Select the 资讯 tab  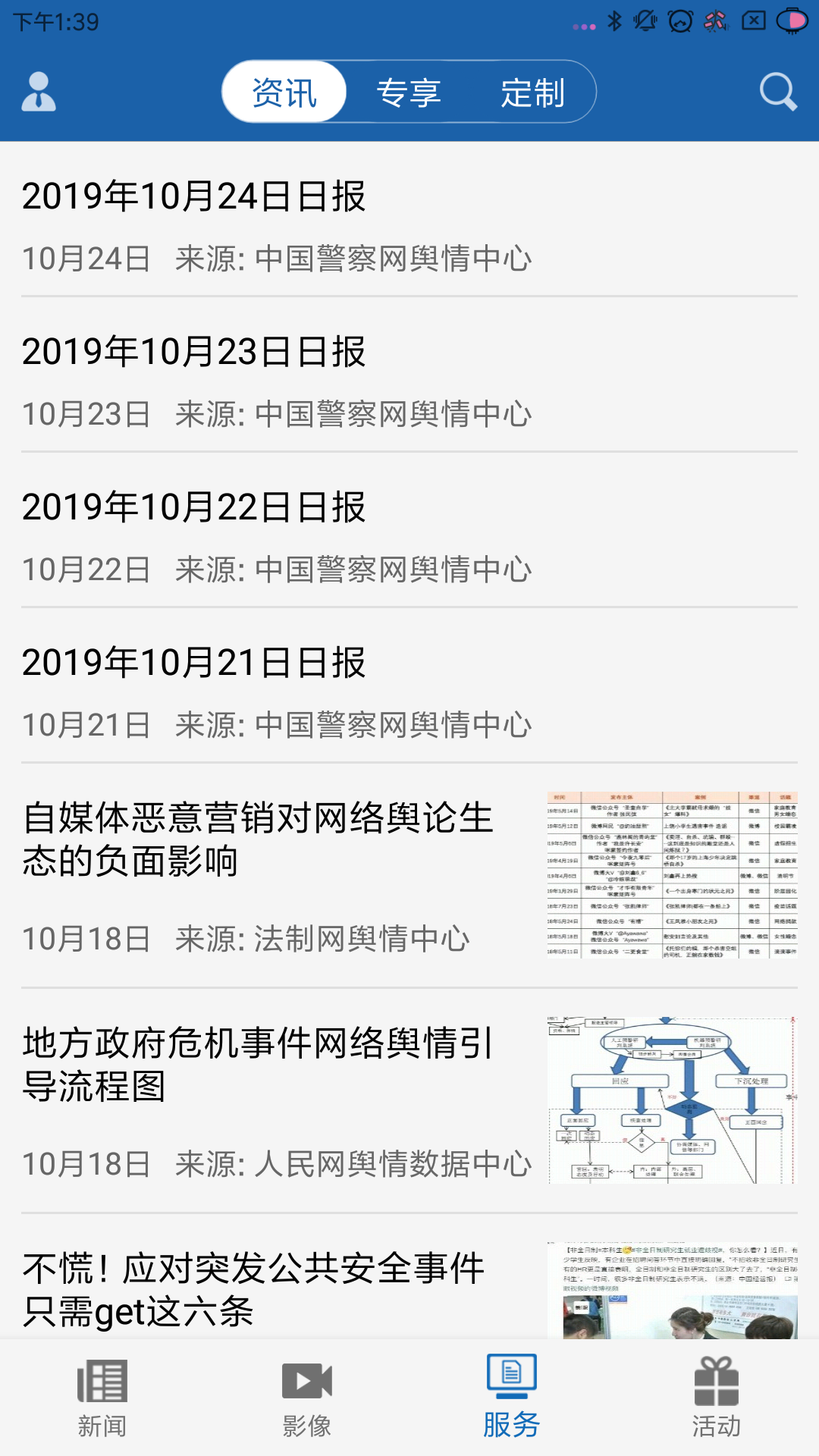click(x=284, y=93)
